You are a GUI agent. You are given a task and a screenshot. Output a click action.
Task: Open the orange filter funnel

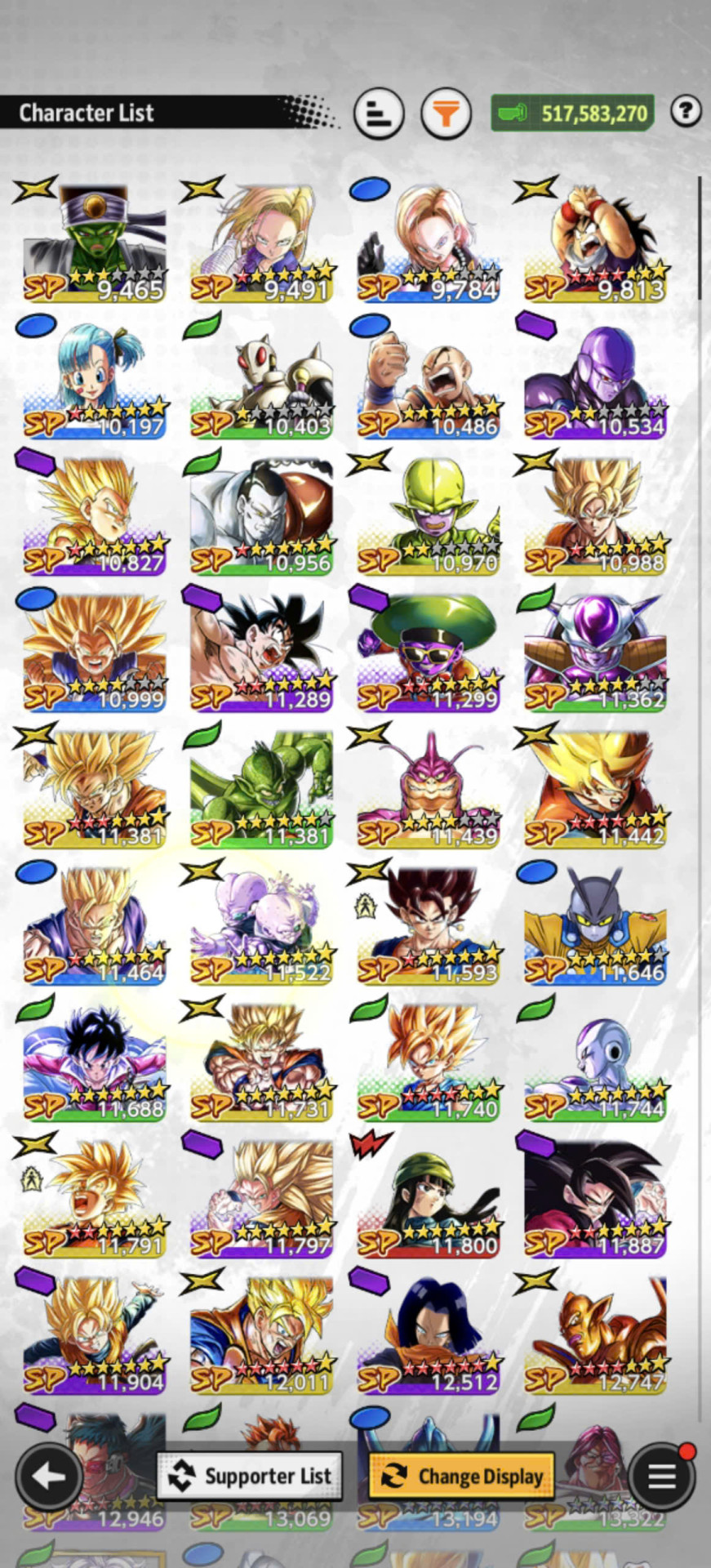(446, 113)
